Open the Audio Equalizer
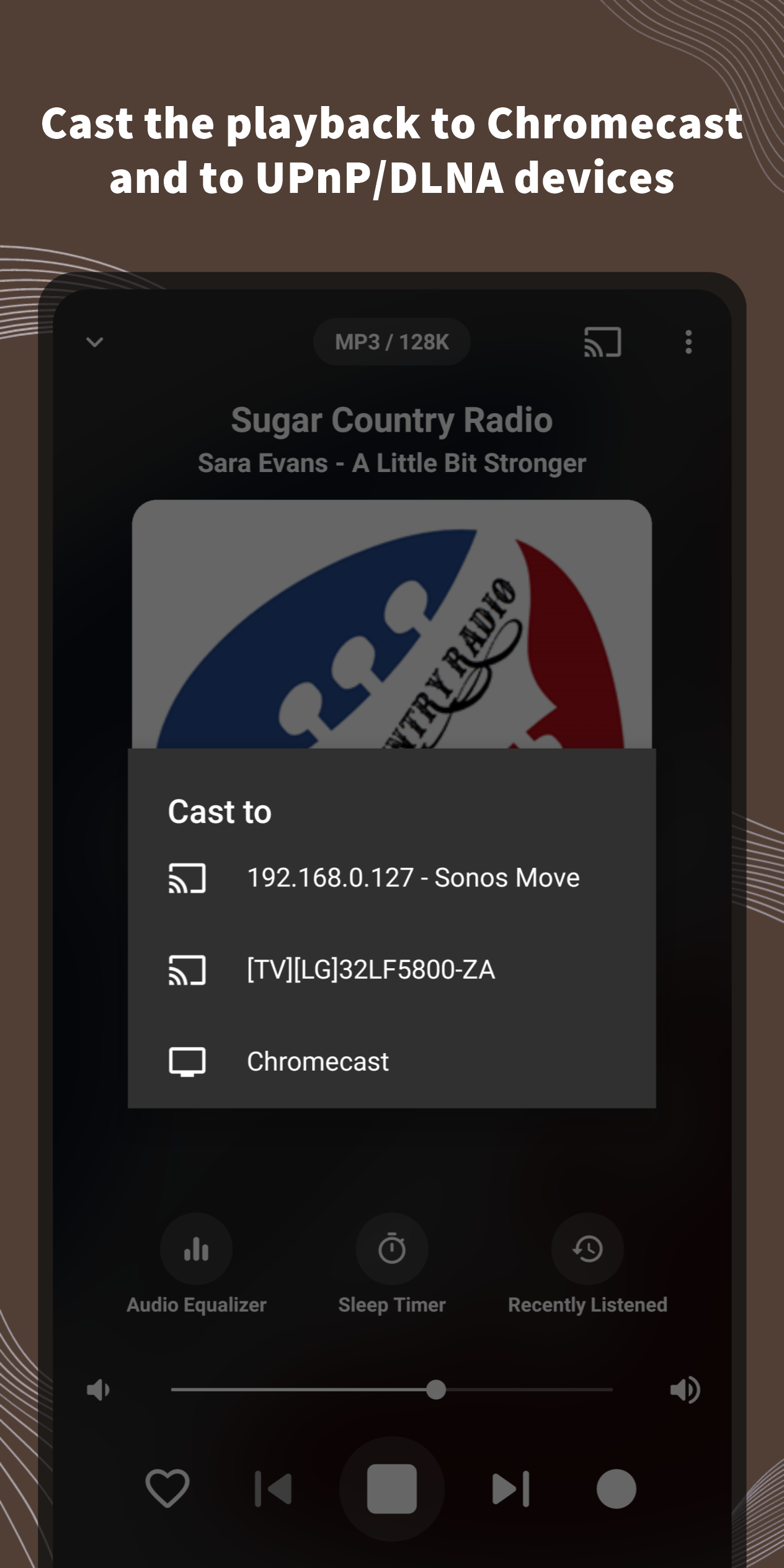The width and height of the screenshot is (784, 1568). click(x=196, y=1249)
